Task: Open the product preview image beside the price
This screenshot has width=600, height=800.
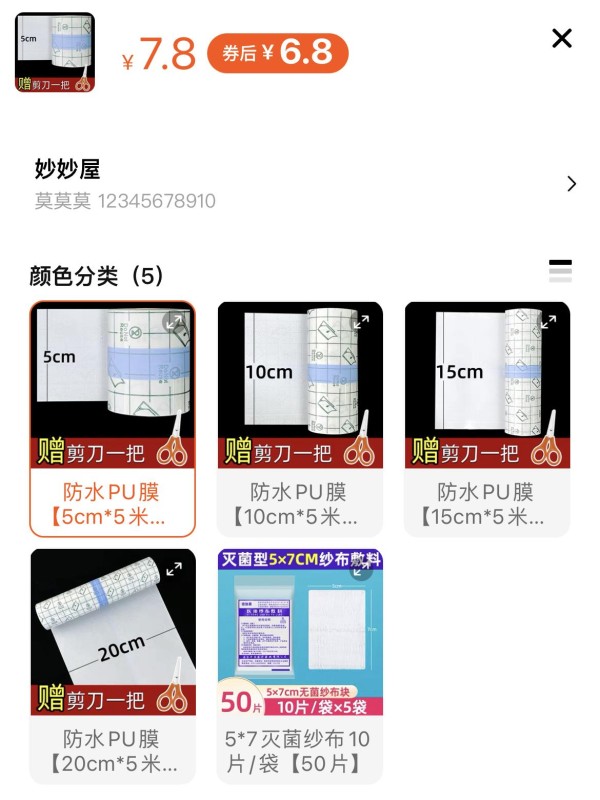Action: pyautogui.click(x=55, y=52)
